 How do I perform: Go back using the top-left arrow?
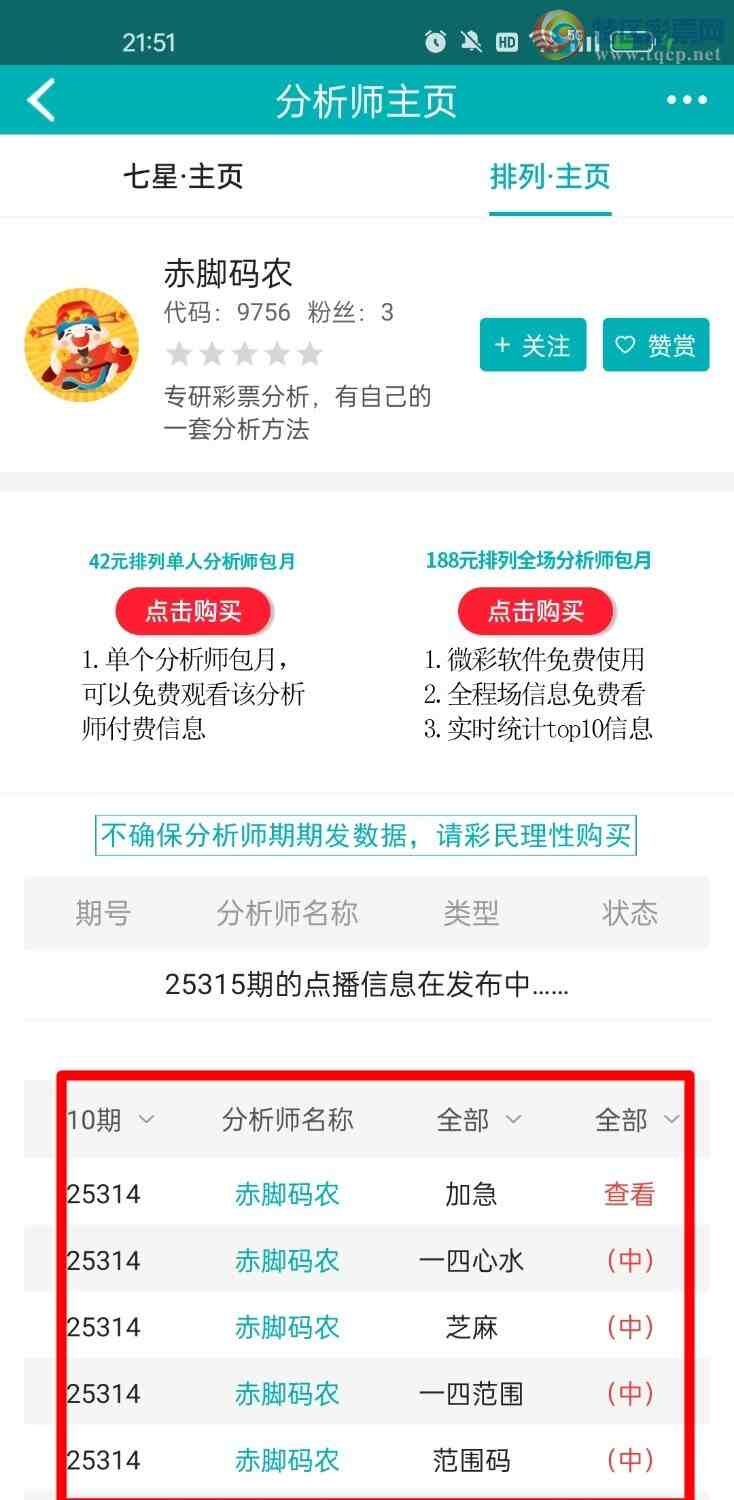coord(41,100)
